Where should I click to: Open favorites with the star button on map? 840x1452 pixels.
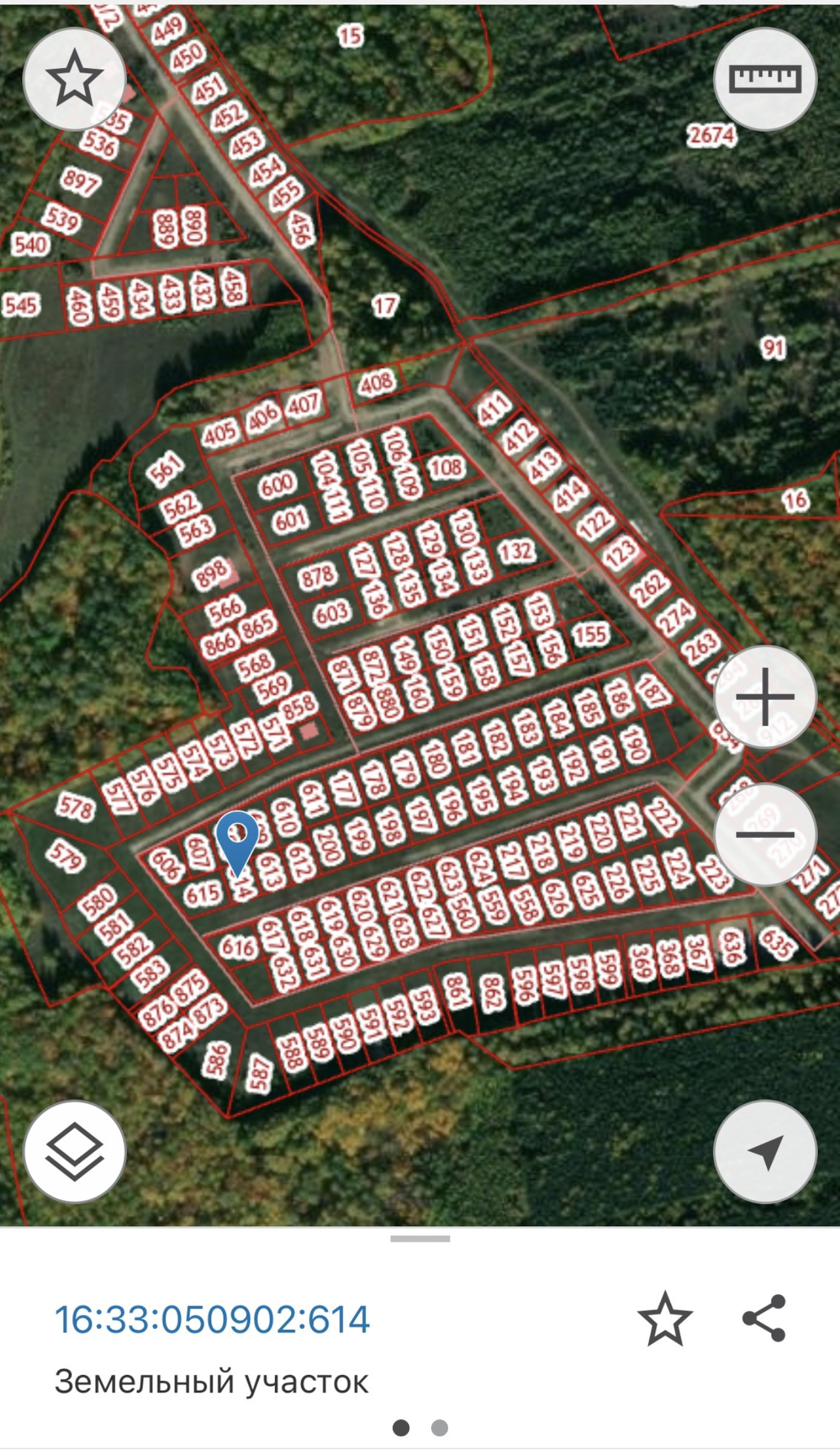(74, 79)
